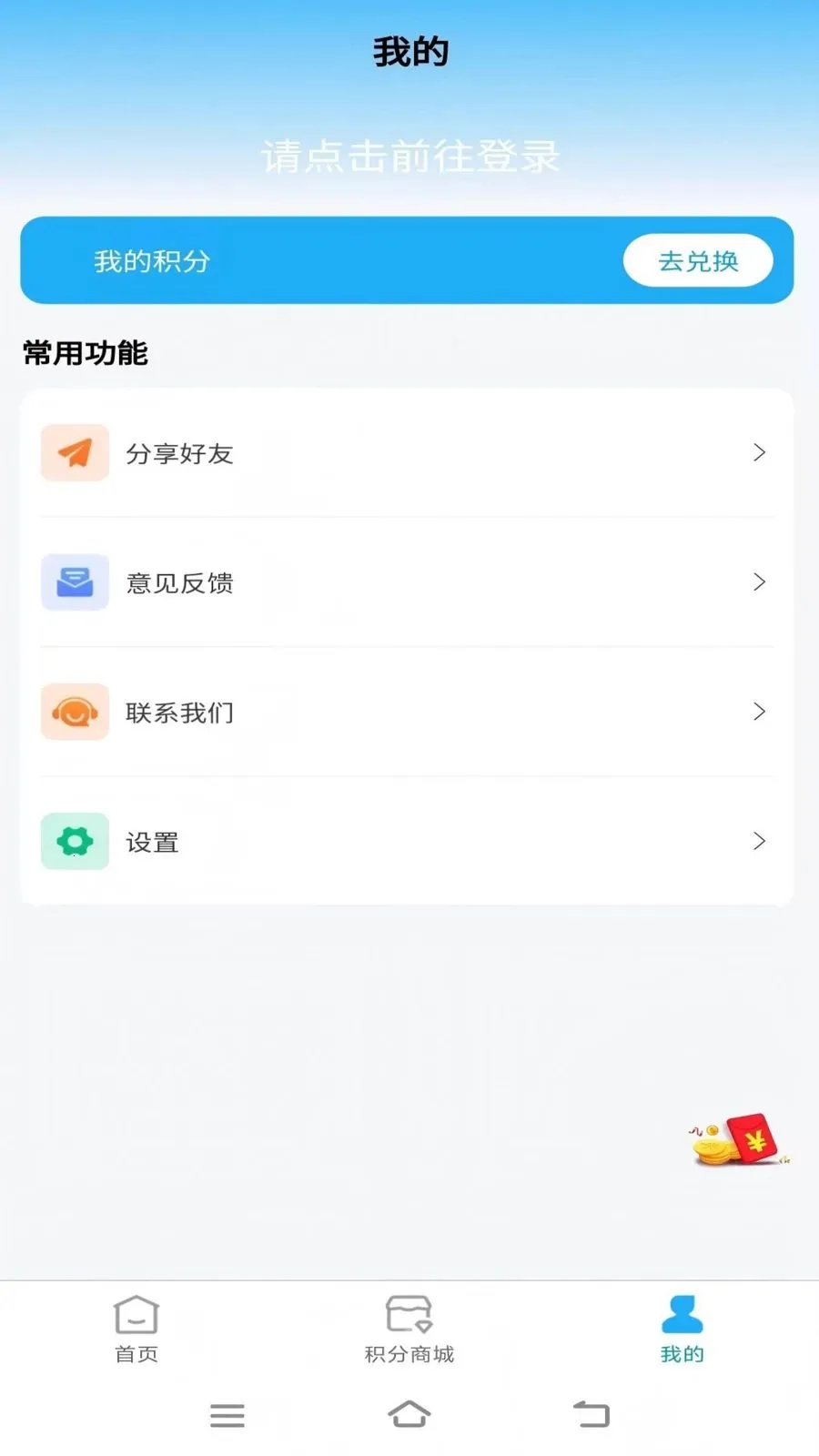Select the 首页 home icon in bottom bar
The width and height of the screenshot is (819, 1456).
click(136, 1313)
